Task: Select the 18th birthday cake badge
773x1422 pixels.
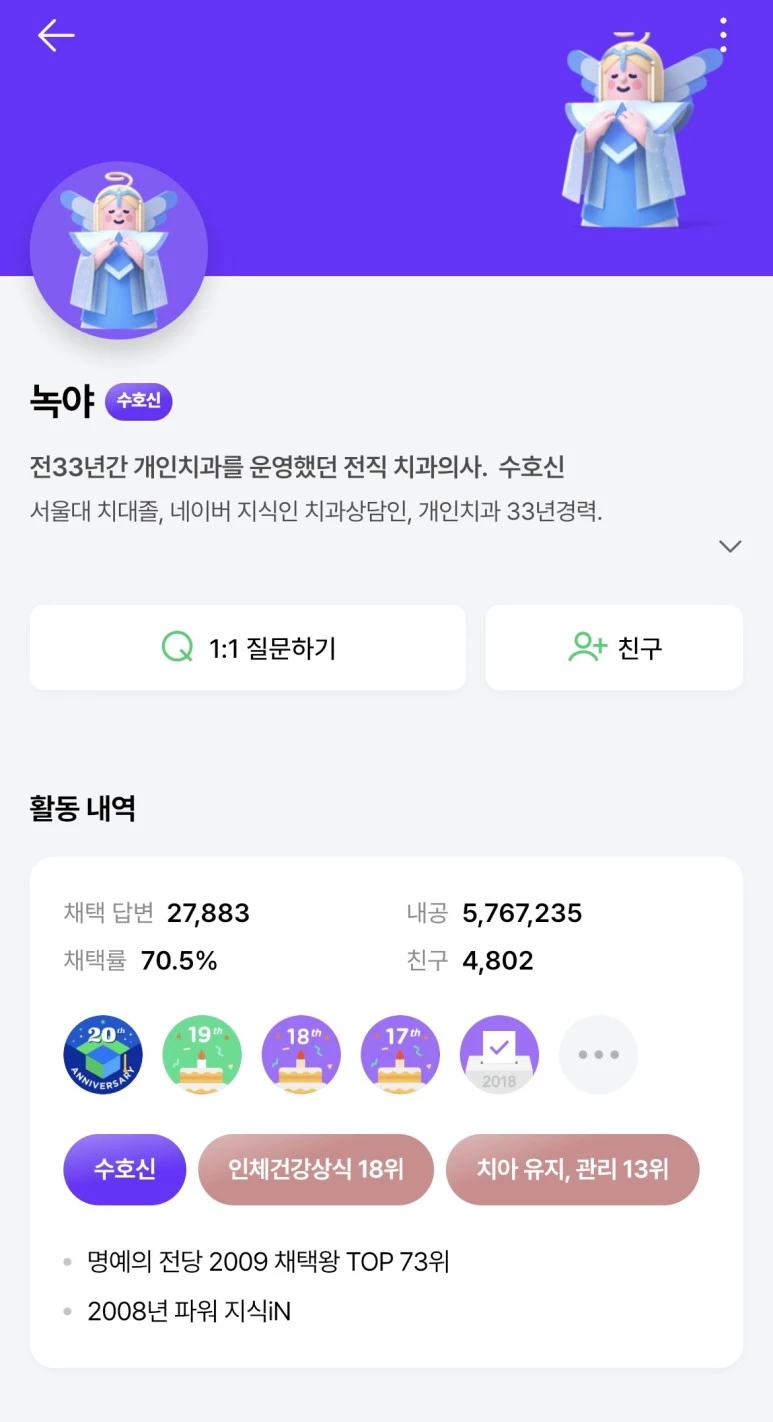Action: (301, 1055)
